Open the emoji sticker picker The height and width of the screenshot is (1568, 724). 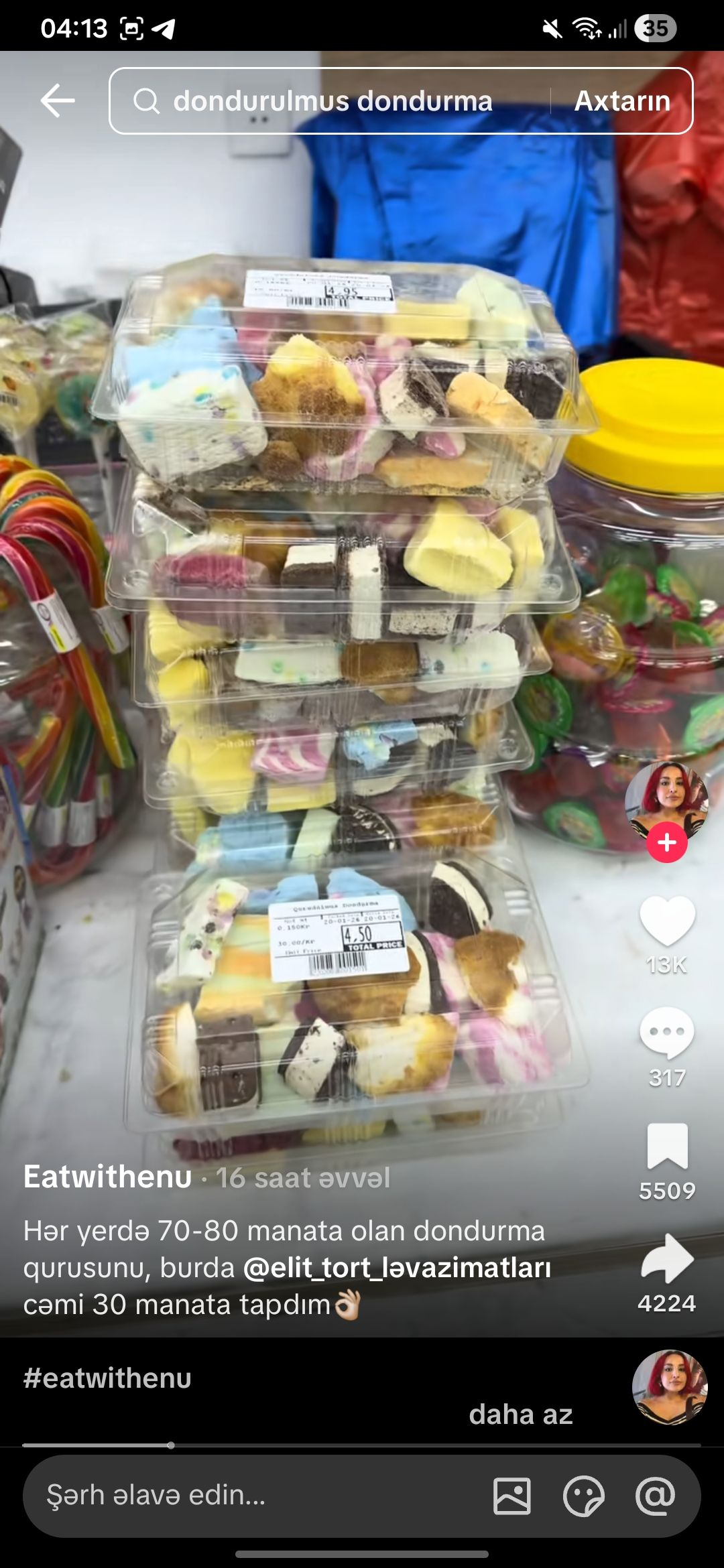click(x=583, y=1496)
